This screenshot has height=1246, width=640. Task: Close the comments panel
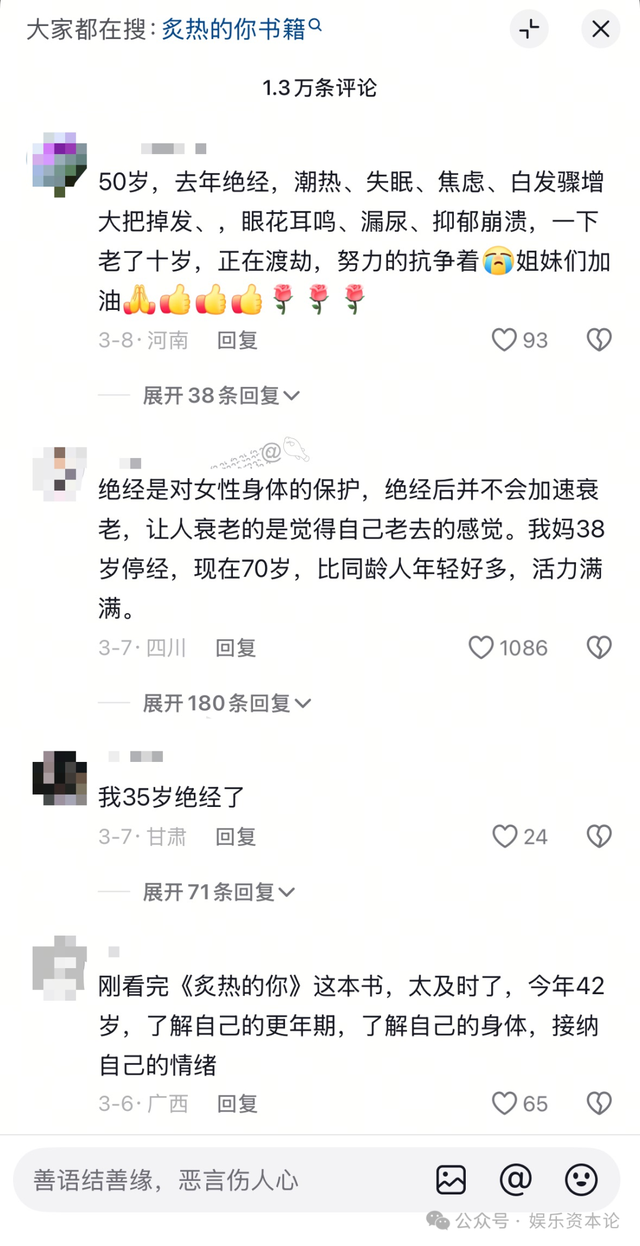point(600,29)
